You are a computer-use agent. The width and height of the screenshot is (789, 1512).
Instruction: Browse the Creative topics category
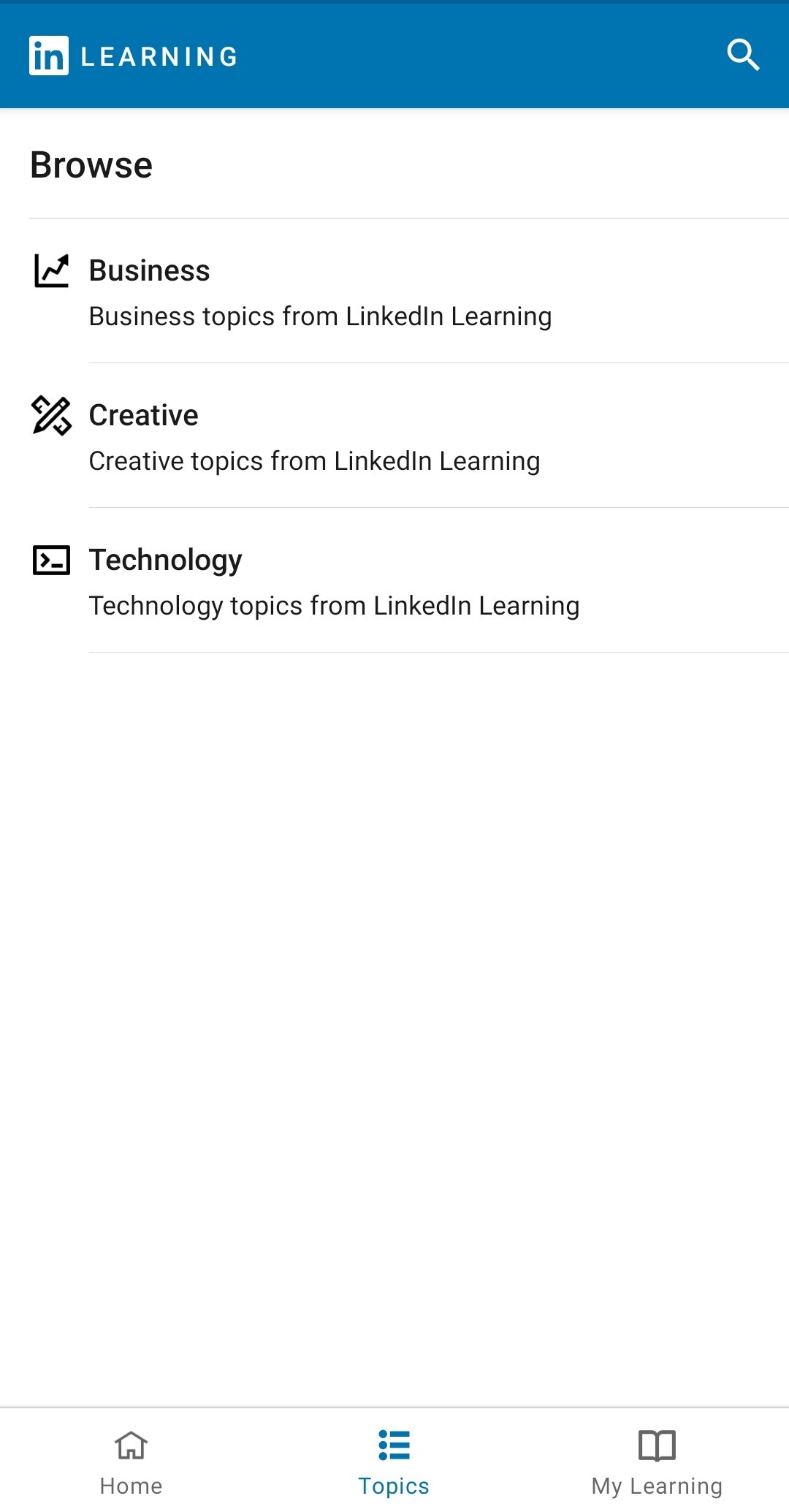click(x=394, y=436)
